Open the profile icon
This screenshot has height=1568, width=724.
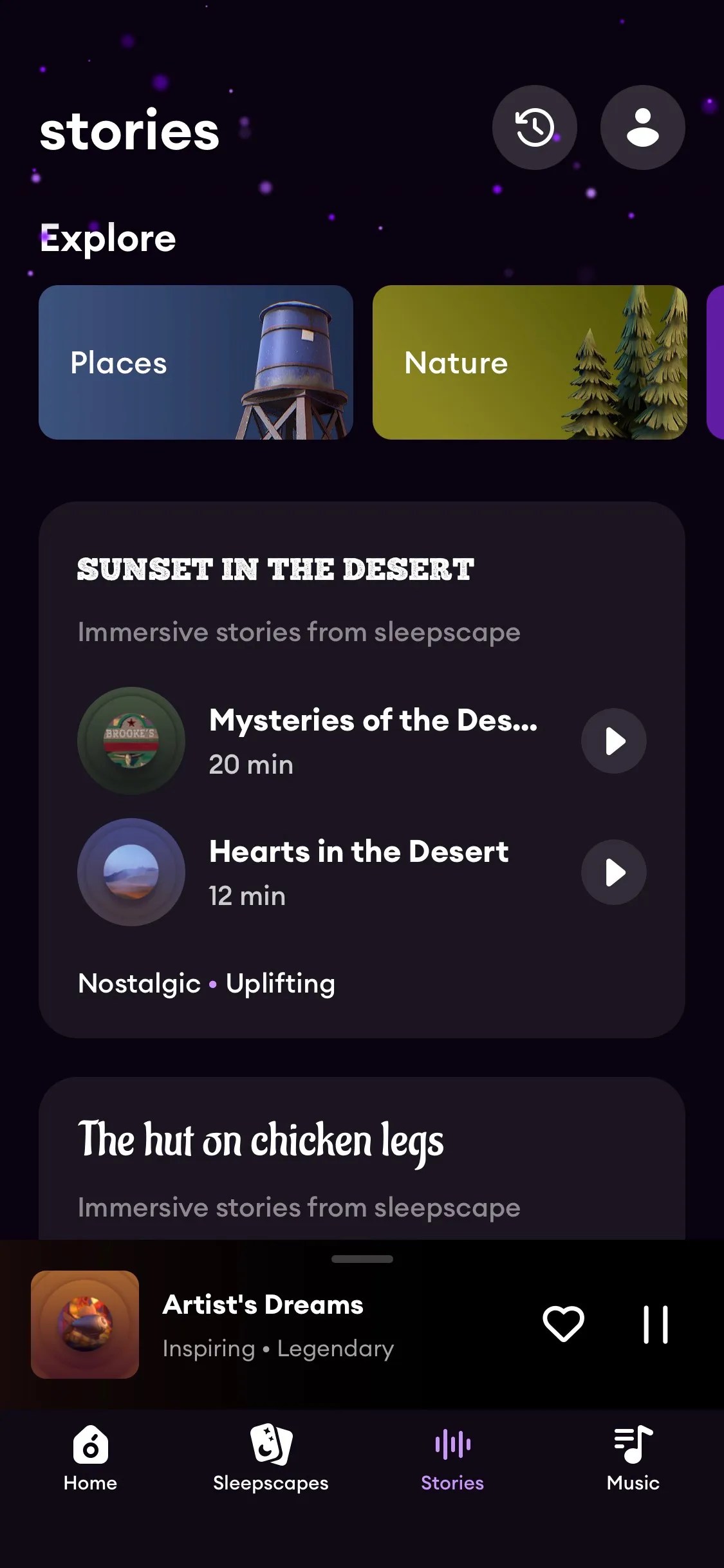tap(642, 127)
